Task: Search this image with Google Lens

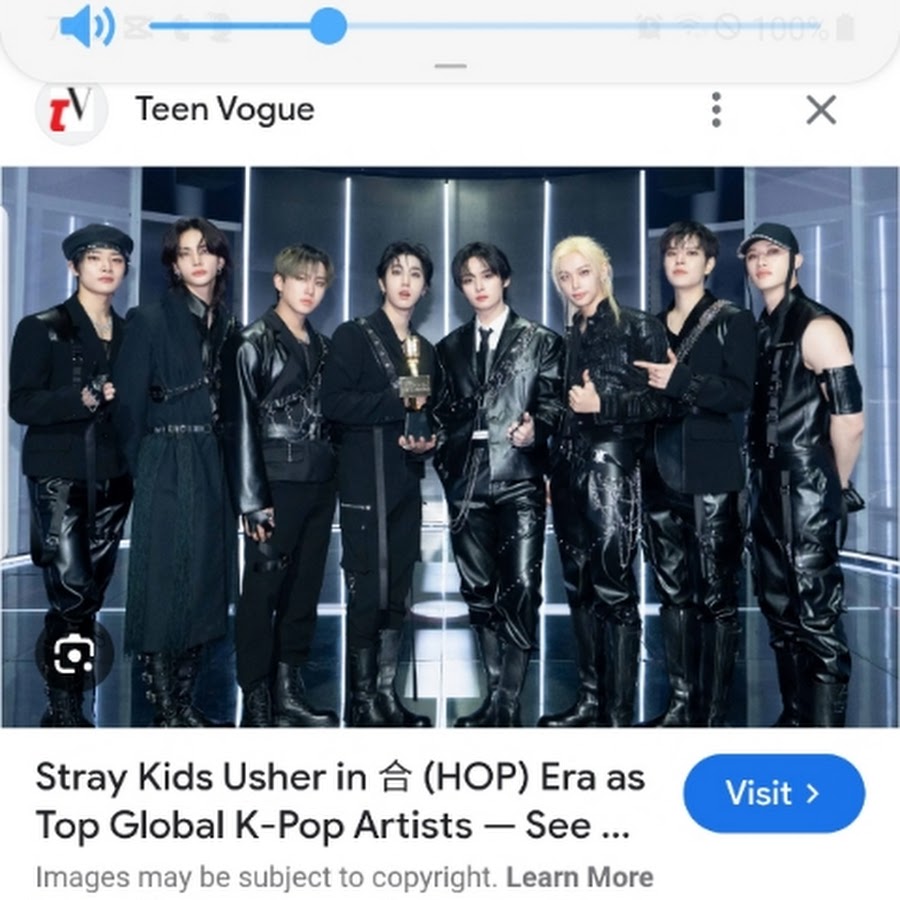Action: [x=75, y=655]
